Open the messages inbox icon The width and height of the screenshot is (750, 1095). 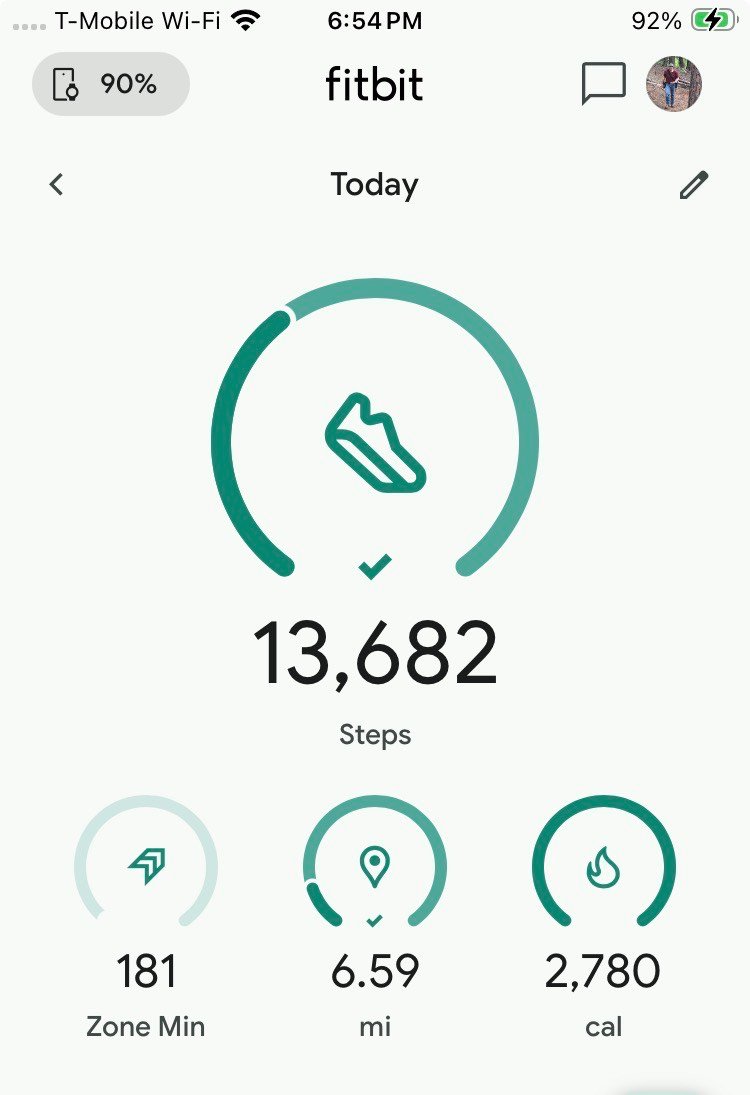[603, 84]
